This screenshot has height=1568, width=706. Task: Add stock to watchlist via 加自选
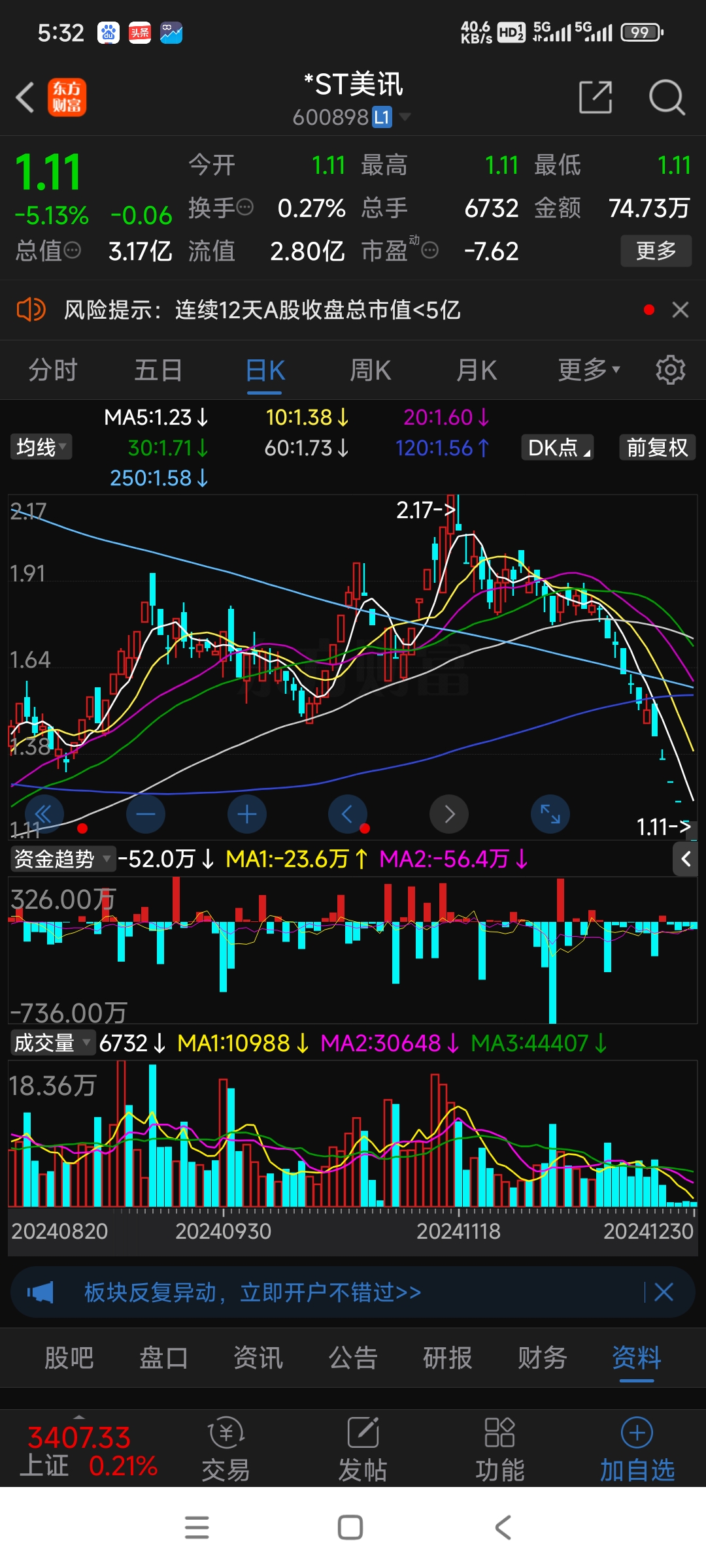click(636, 1447)
